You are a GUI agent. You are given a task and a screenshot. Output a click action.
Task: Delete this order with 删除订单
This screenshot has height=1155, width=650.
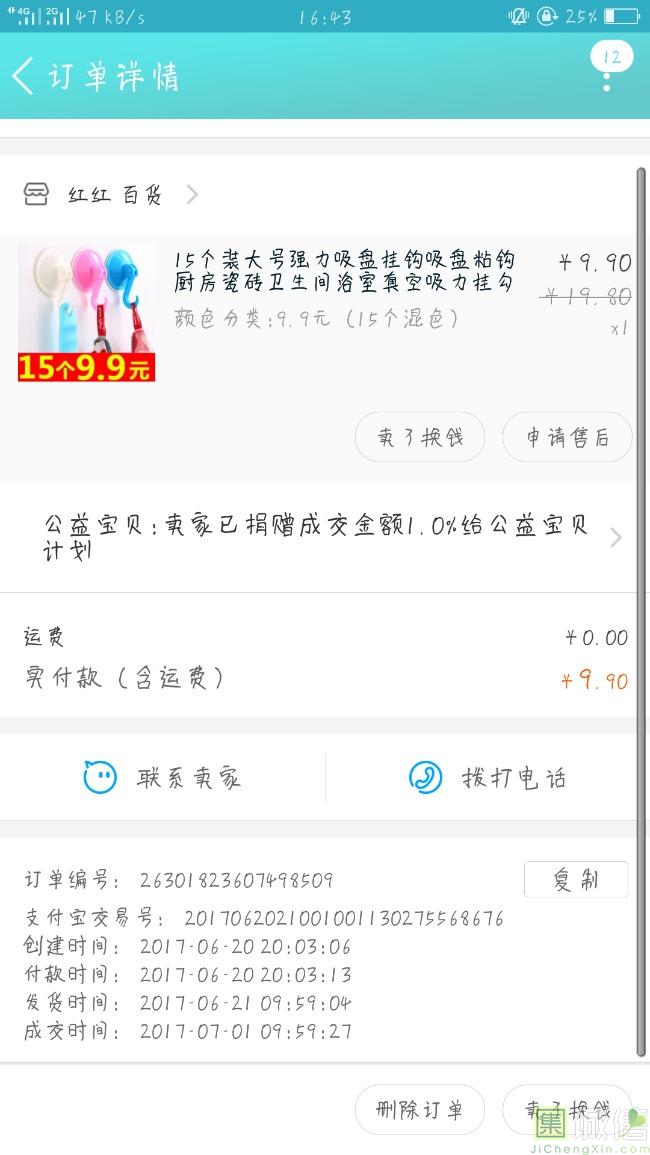(x=420, y=1109)
